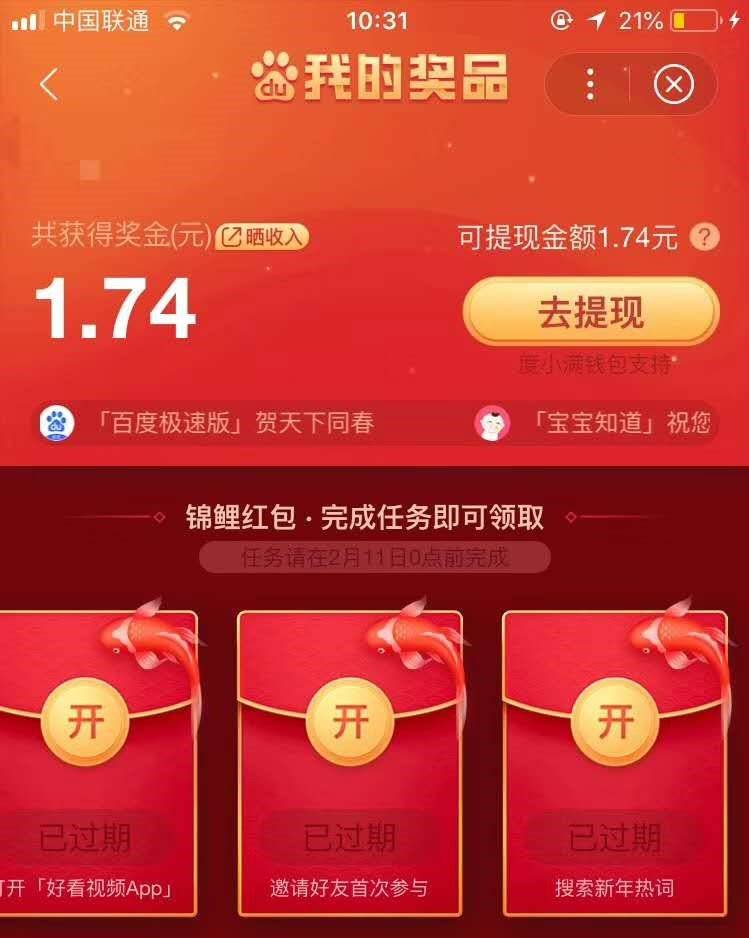Tap the 晒收入 share income button
This screenshot has width=749, height=938.
[x=263, y=237]
